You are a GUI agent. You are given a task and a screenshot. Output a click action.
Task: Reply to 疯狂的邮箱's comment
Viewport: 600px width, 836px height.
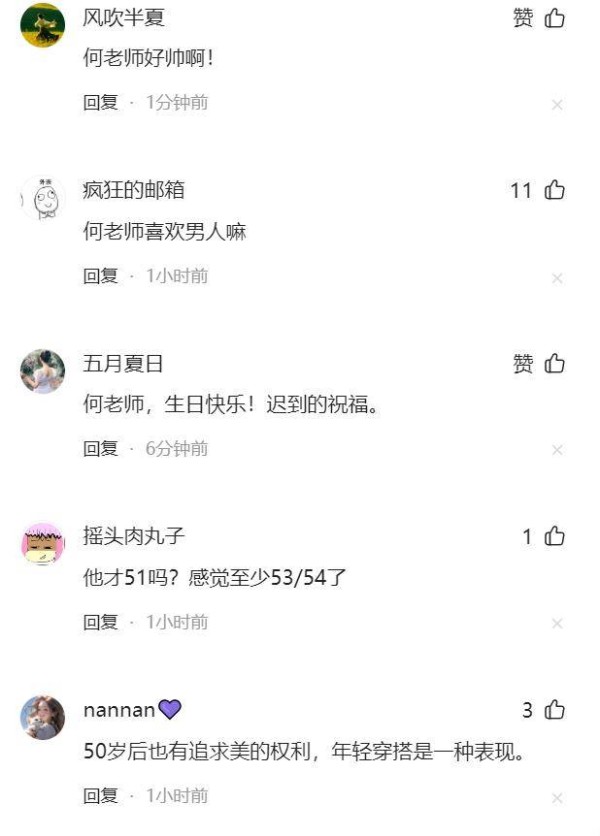click(100, 275)
